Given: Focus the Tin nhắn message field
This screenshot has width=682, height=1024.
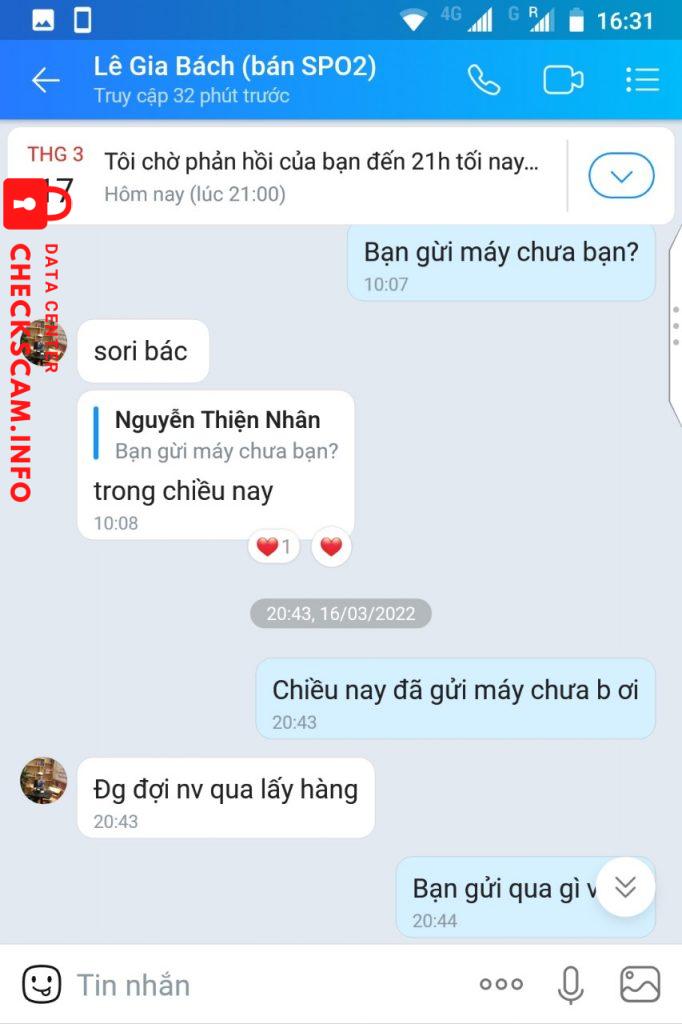Looking at the screenshot, I should pyautogui.click(x=260, y=985).
